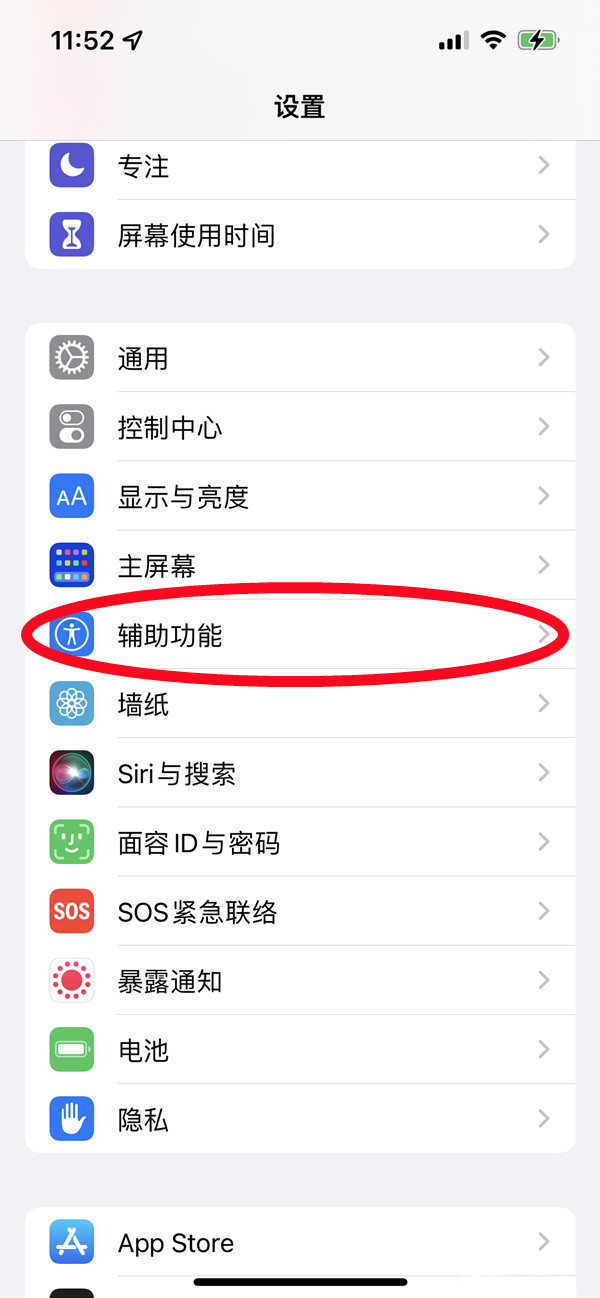Open Siri与搜索 settings
This screenshot has width=600, height=1298.
tap(300, 774)
